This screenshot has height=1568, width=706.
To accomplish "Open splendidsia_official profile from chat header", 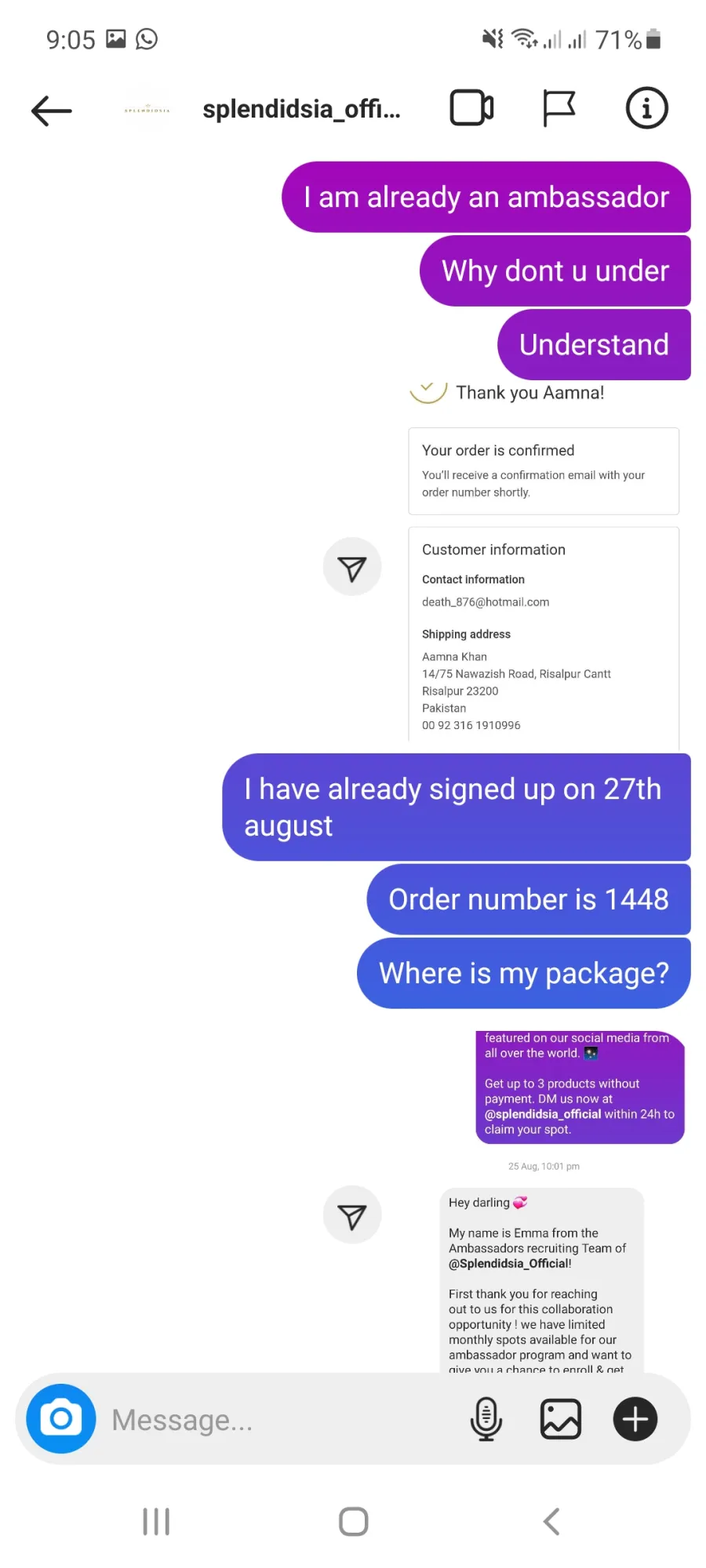I will [301, 109].
